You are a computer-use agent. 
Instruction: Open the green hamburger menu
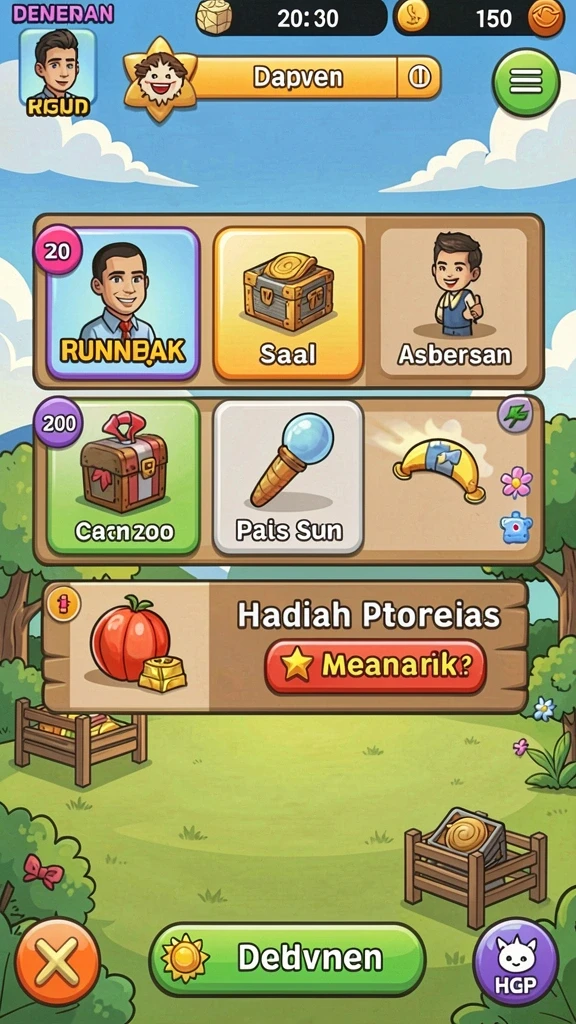click(x=526, y=82)
